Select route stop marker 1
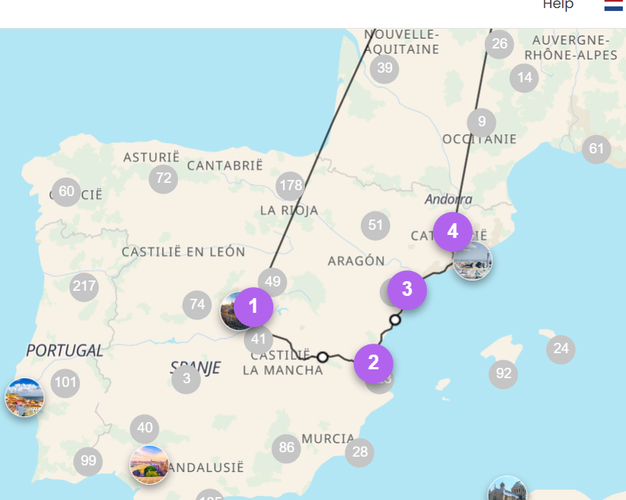Screen dimensions: 626x500 click(254, 306)
